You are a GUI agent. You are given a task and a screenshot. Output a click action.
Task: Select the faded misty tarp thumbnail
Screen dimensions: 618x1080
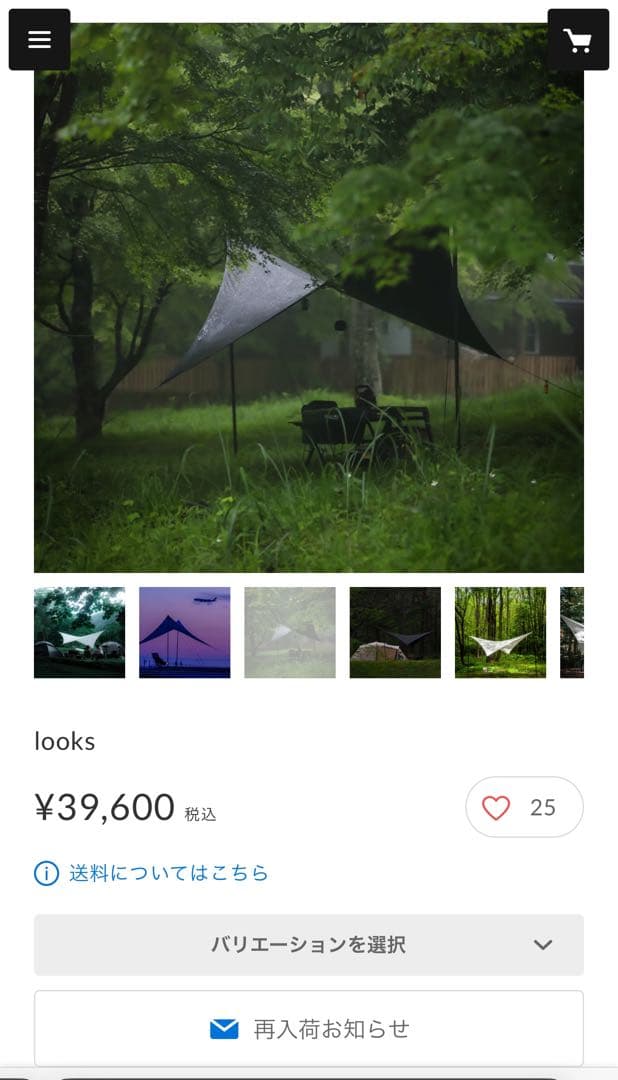290,632
